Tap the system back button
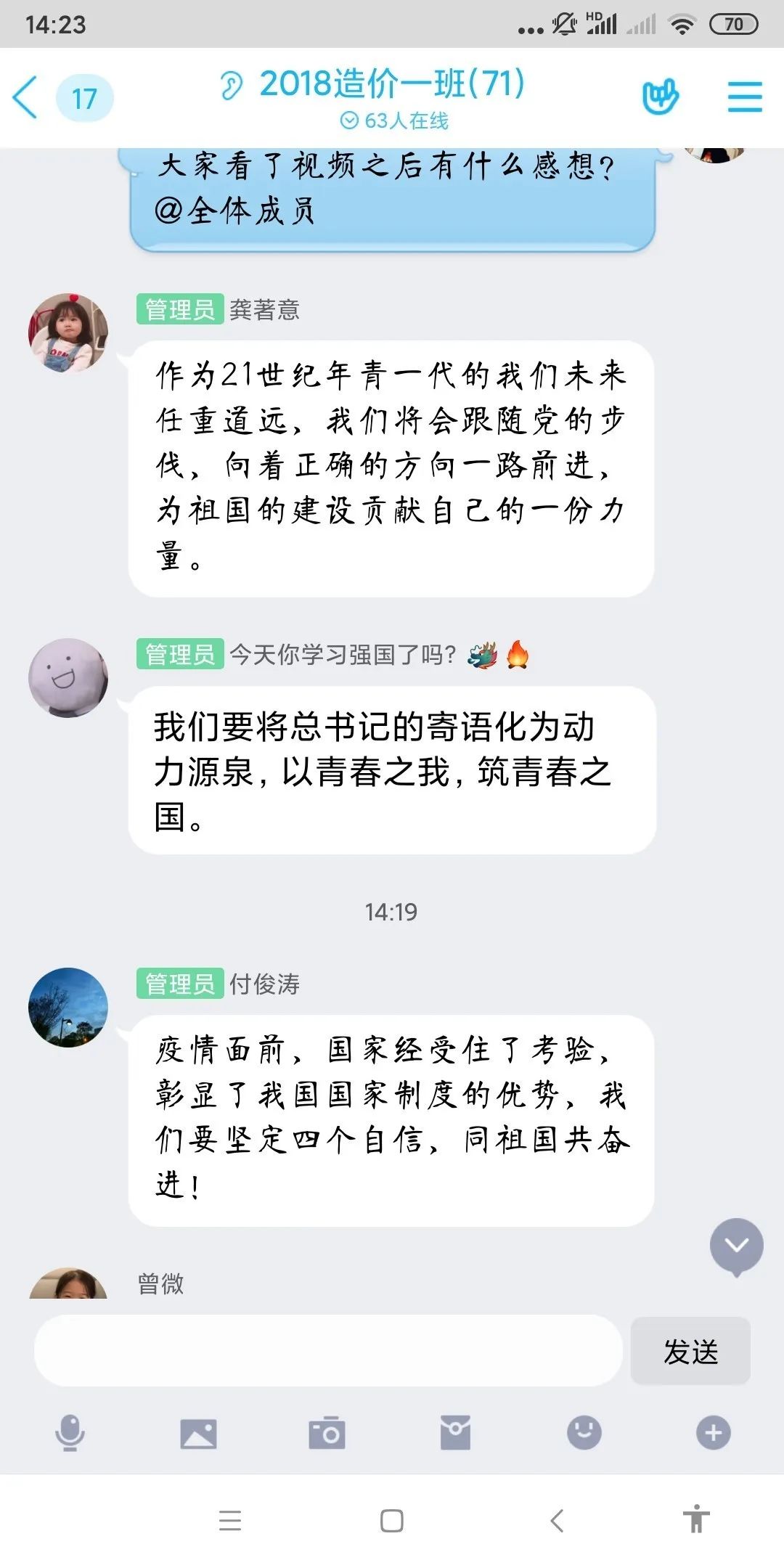The width and height of the screenshot is (784, 1568). click(557, 1520)
